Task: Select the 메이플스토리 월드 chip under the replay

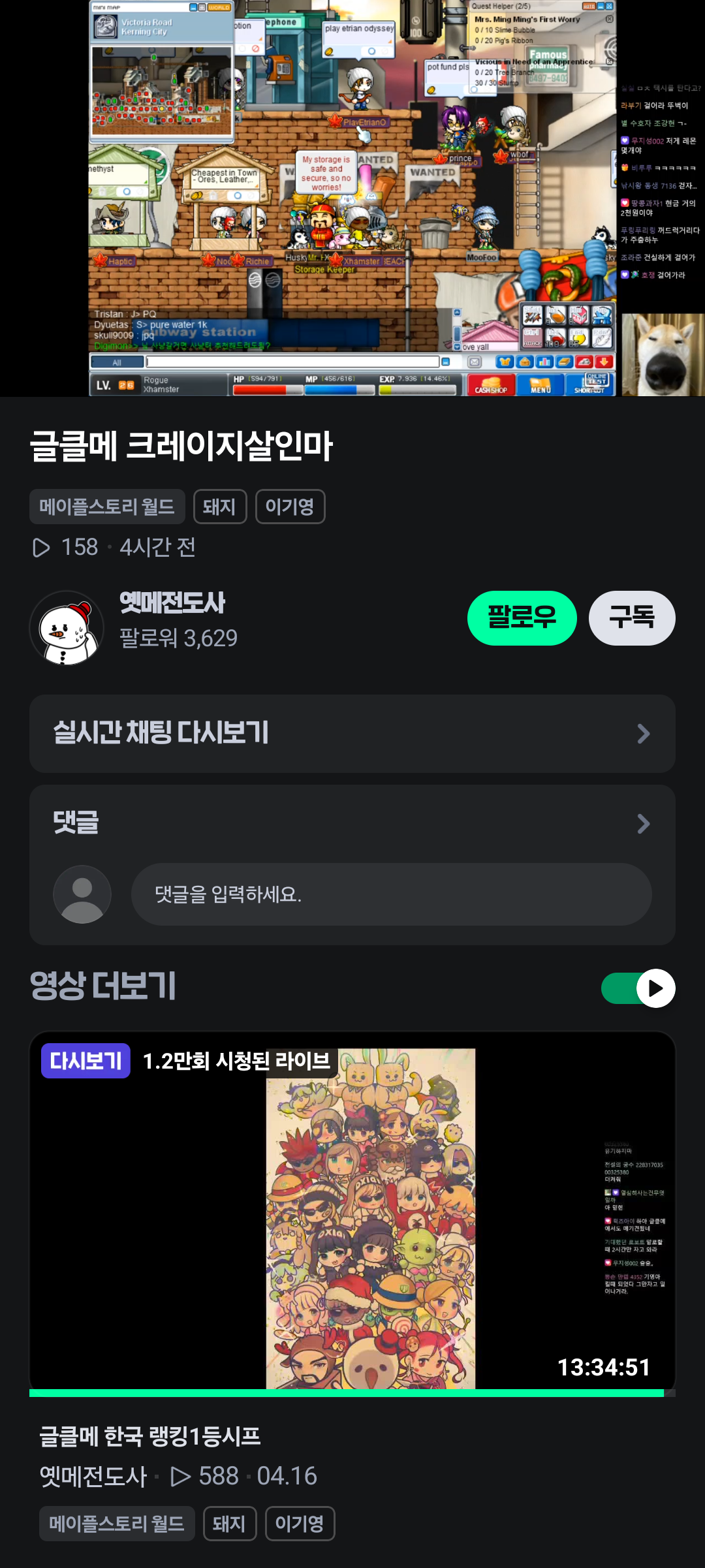Action: point(117,1524)
